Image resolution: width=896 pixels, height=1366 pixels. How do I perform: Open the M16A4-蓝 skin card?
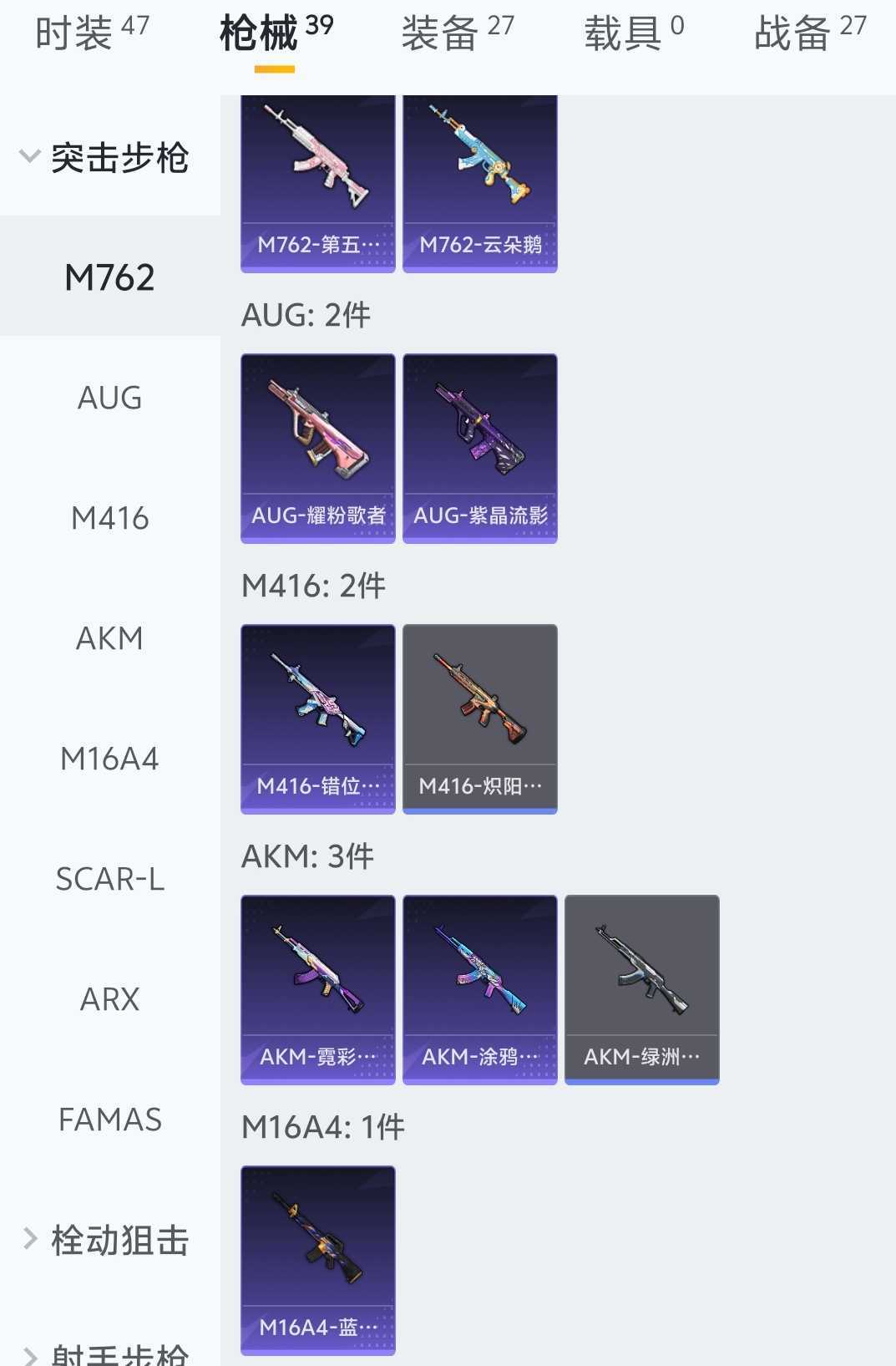point(317,1260)
